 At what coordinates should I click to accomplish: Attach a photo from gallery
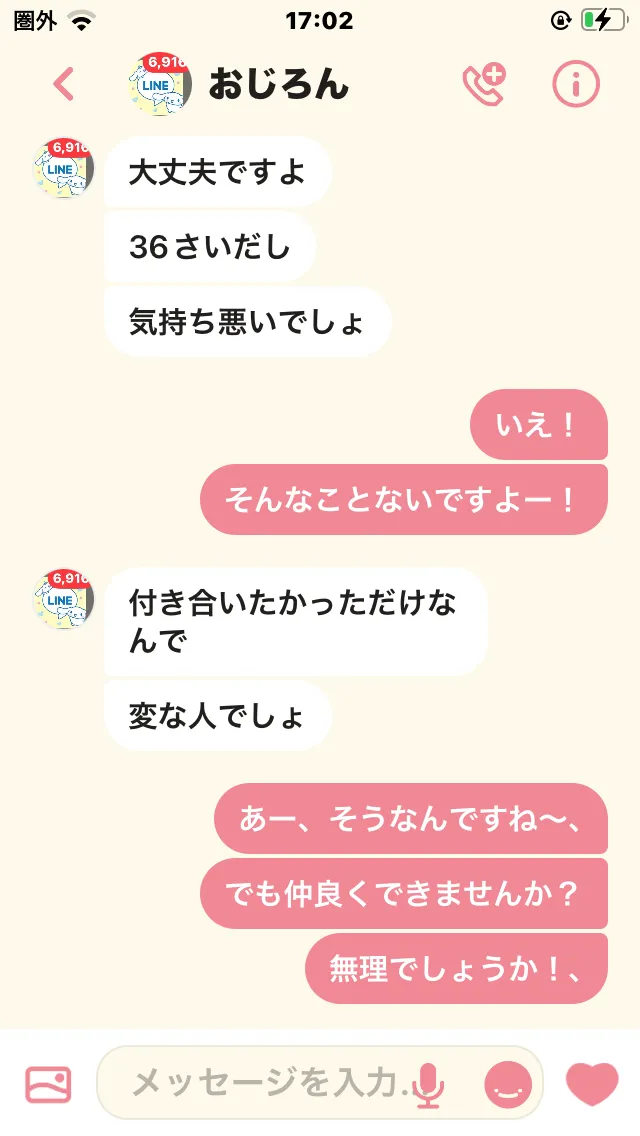click(x=48, y=1084)
